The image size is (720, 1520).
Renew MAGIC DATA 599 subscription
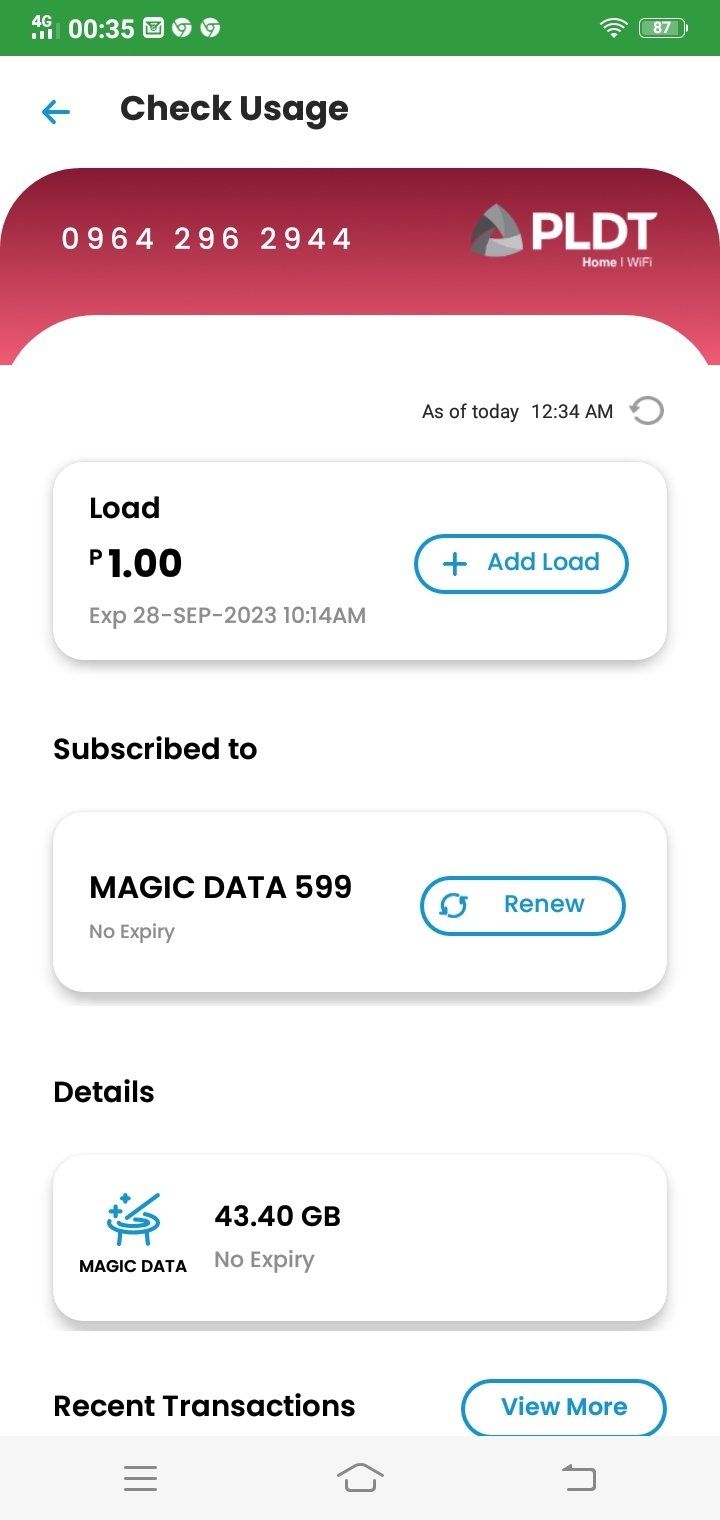[522, 905]
